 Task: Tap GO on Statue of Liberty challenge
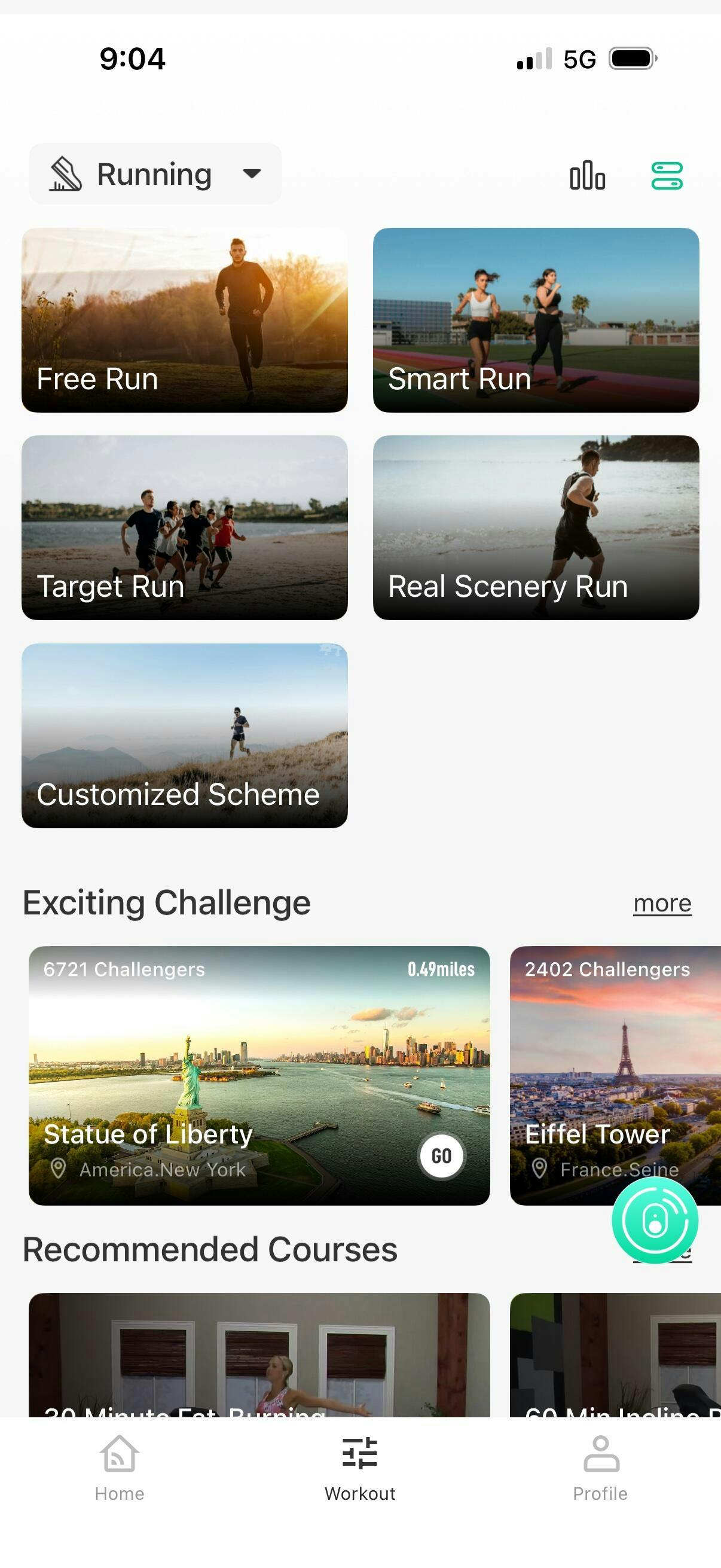click(x=442, y=1156)
